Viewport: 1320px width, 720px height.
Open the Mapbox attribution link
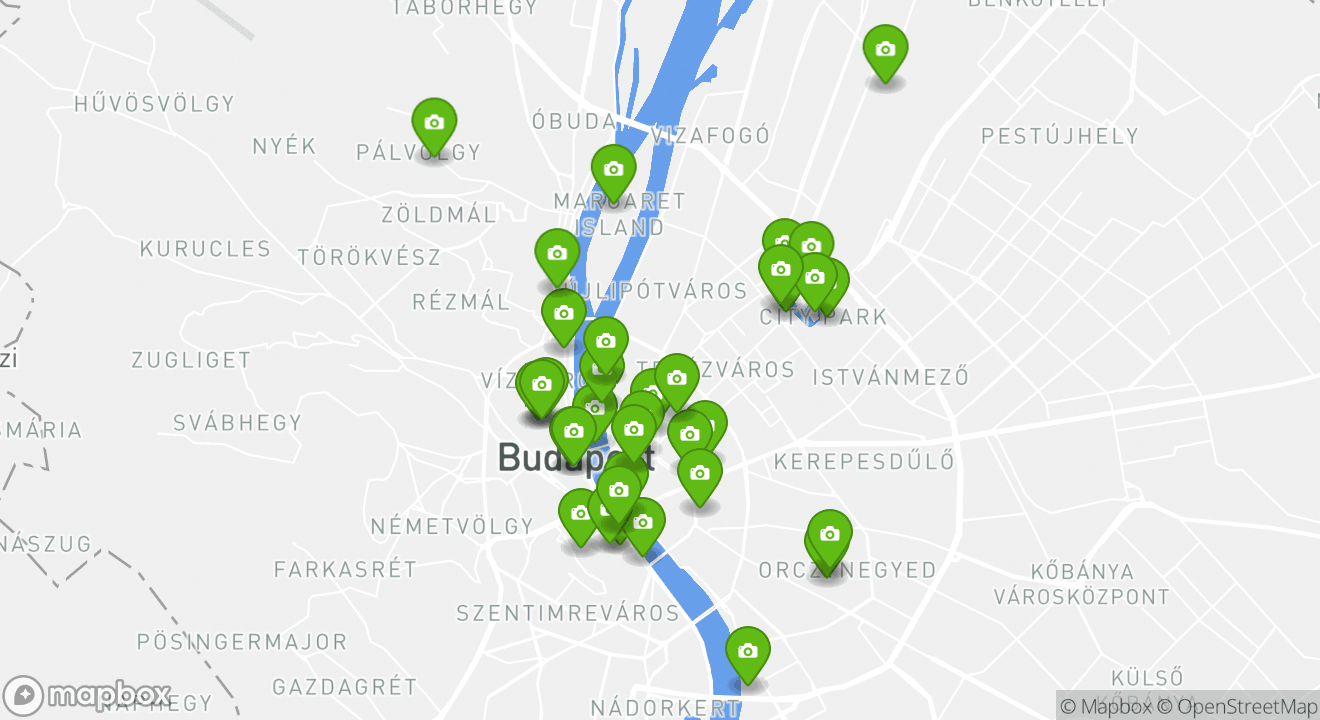click(1105, 706)
